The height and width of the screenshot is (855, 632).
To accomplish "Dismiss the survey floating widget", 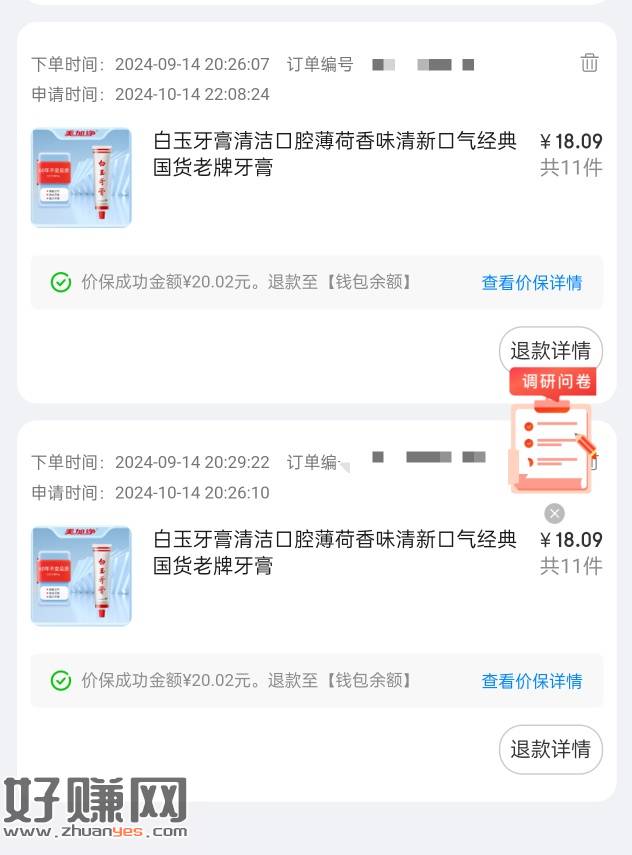I will tap(554, 513).
